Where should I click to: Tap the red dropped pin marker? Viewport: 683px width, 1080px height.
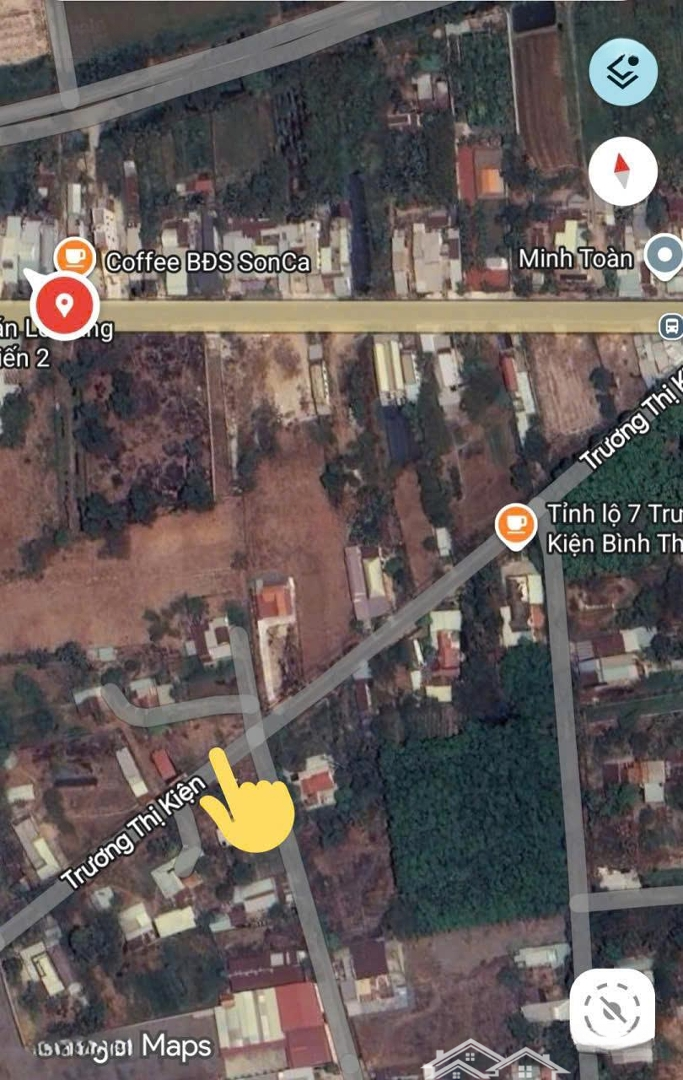tap(65, 304)
